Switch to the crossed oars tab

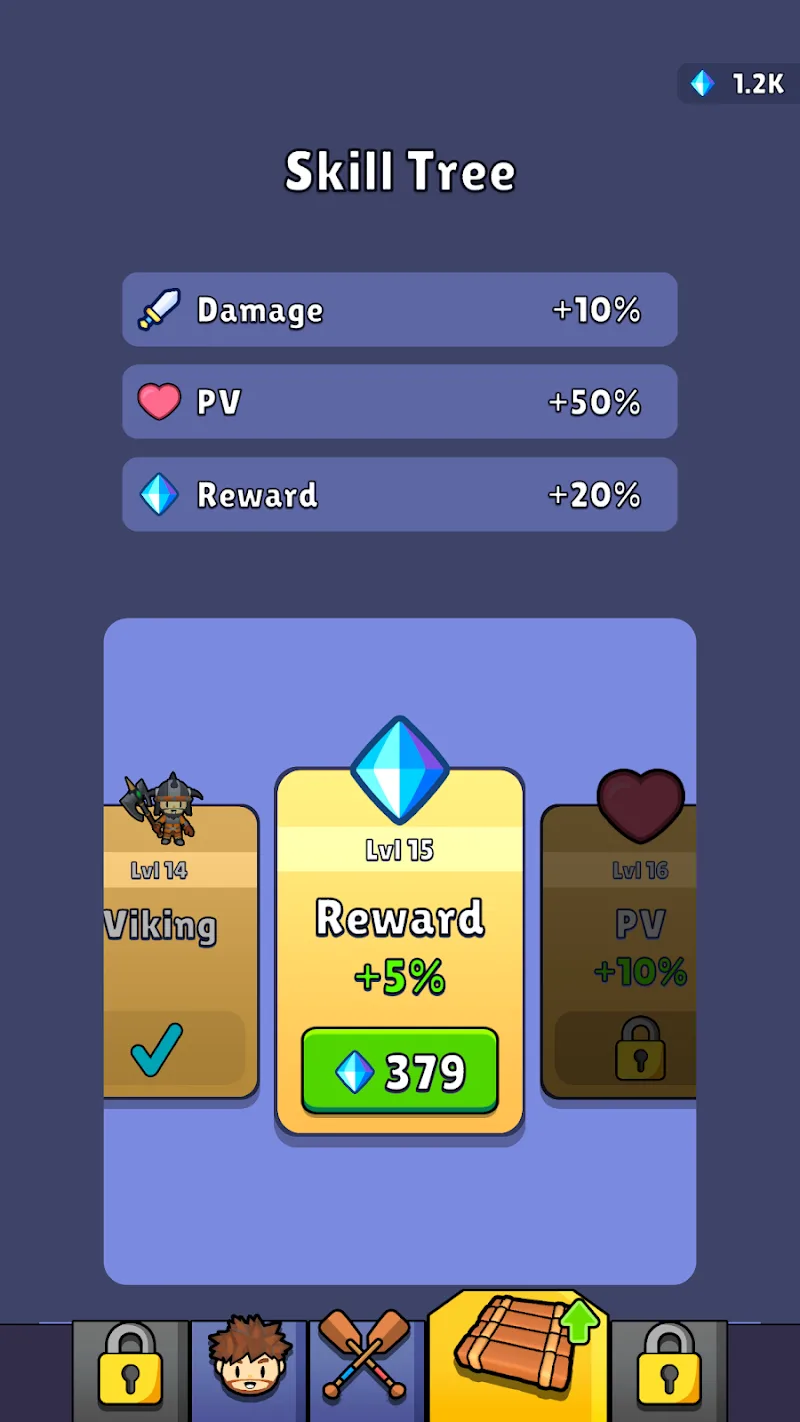pos(366,1360)
